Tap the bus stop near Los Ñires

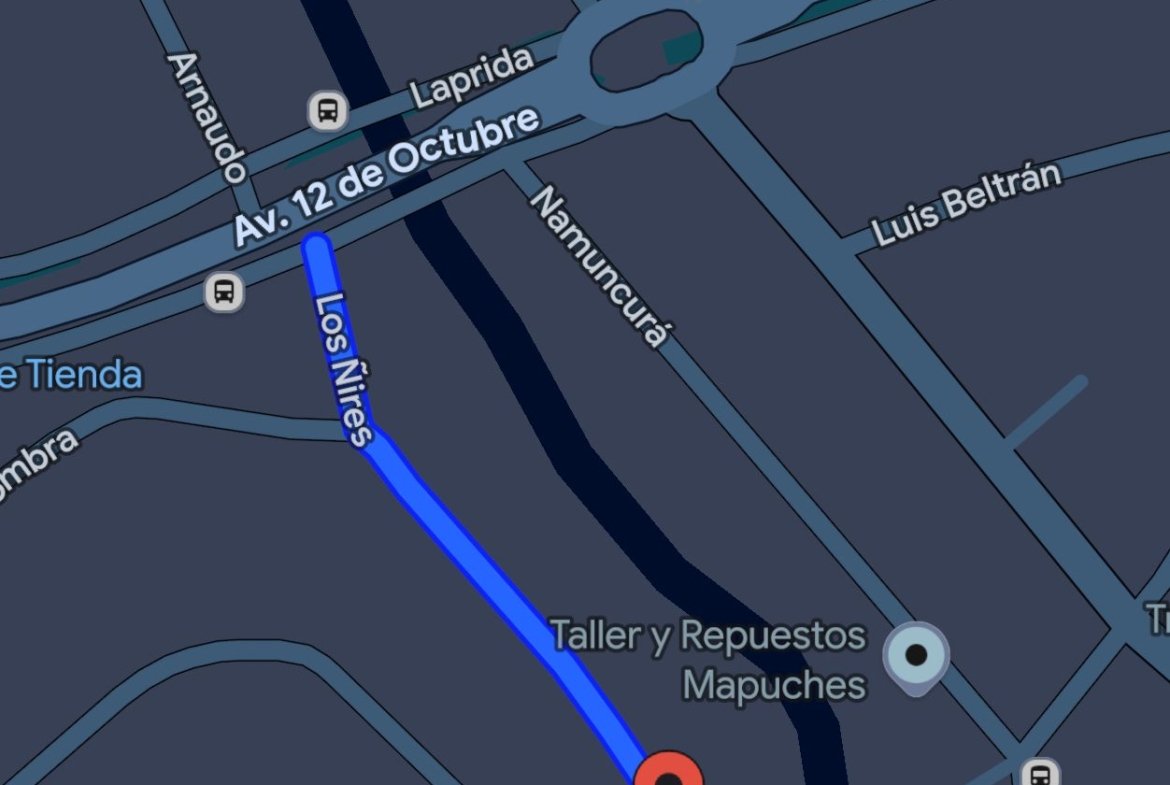click(x=225, y=293)
